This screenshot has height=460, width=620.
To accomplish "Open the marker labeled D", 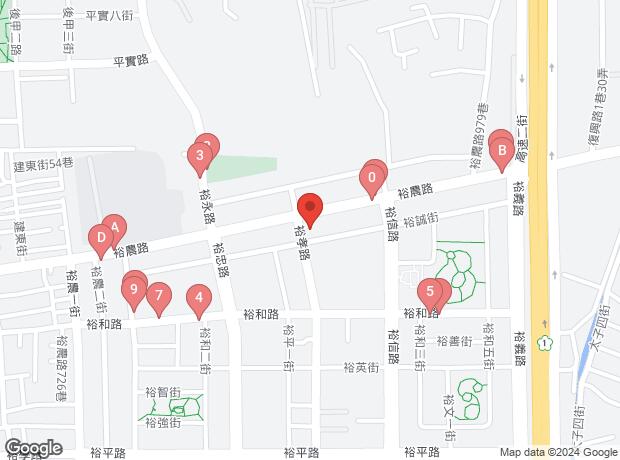I will pyautogui.click(x=99, y=238).
